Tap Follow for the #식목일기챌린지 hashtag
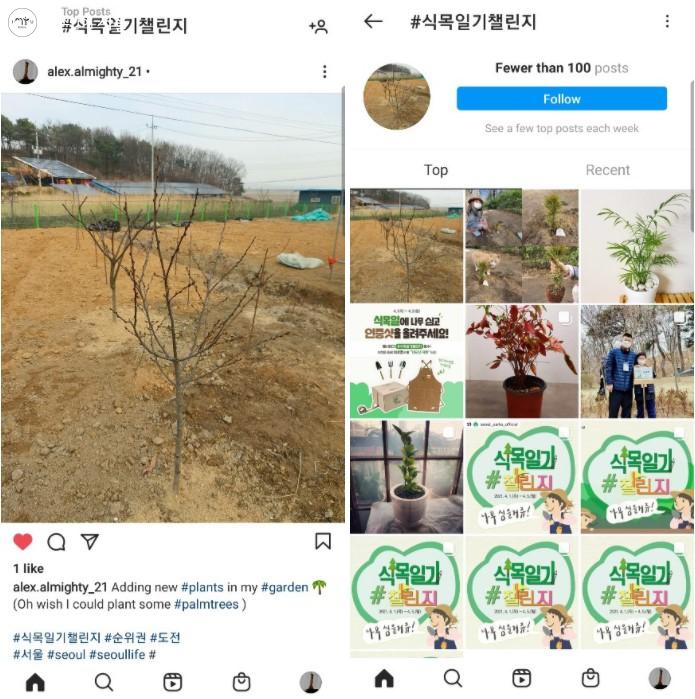Screen dimensions: 695x699 (561, 99)
